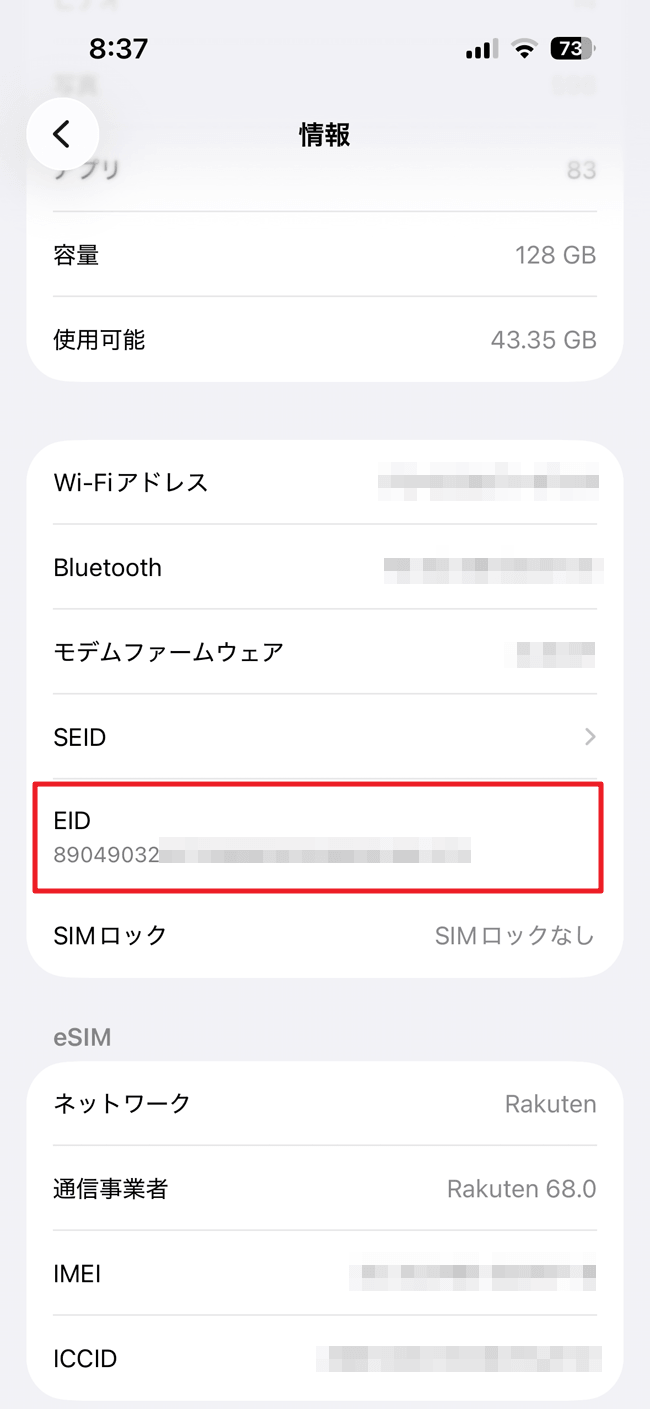This screenshot has height=1409, width=650.
Task: Go back from the 情報 screen
Action: click(62, 134)
